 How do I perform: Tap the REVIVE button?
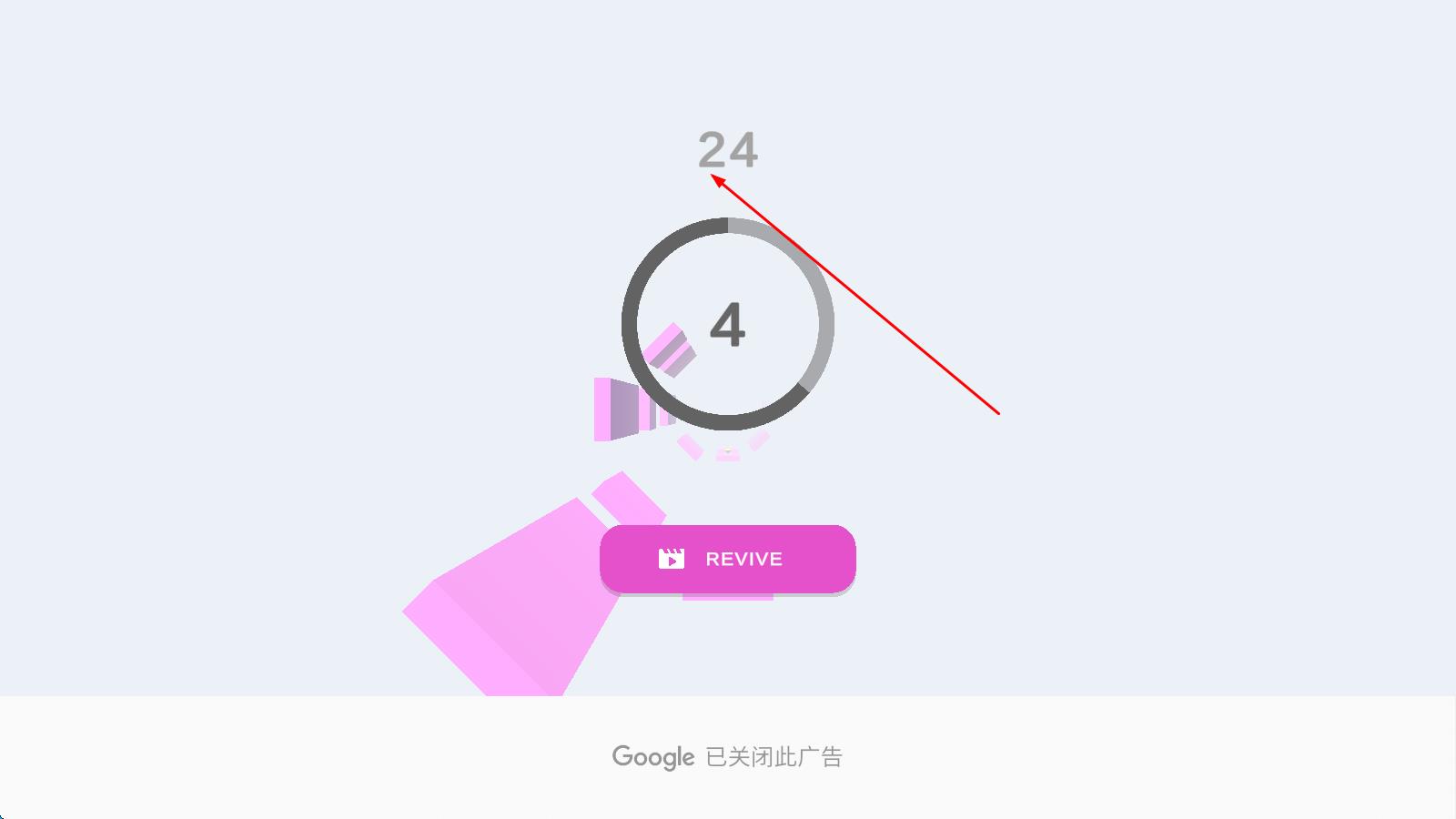point(727,559)
